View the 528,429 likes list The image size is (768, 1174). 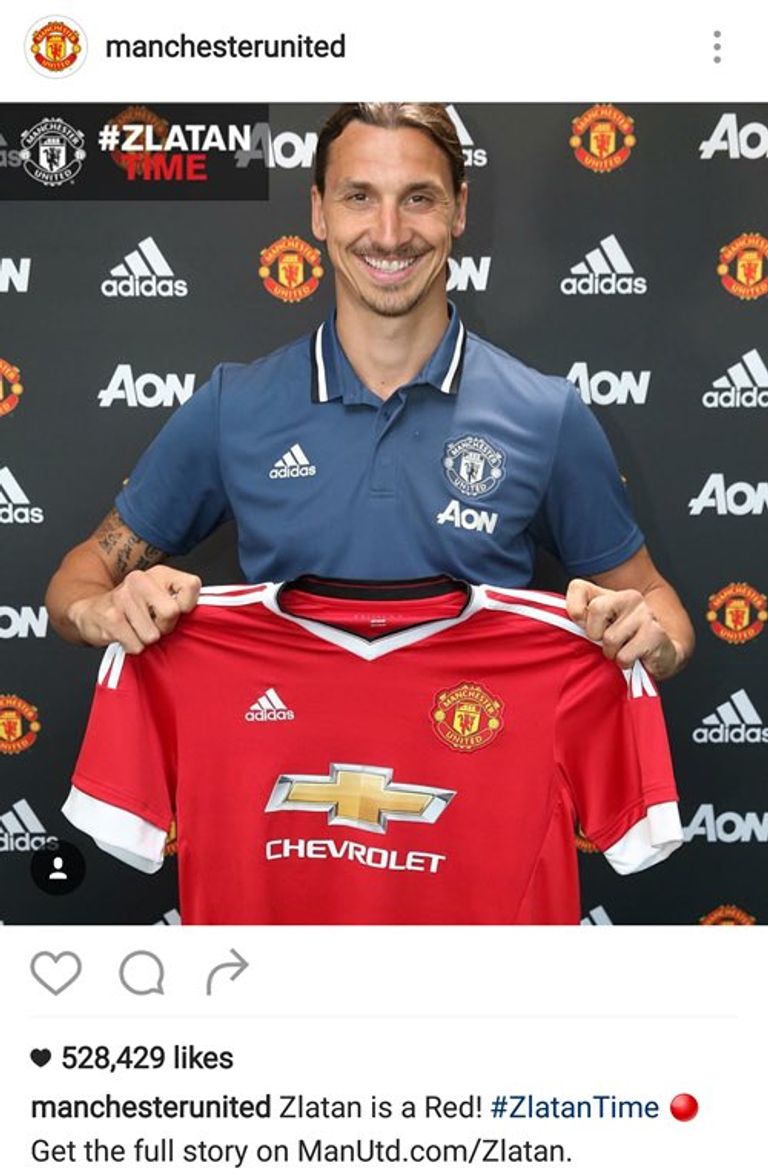(146, 1058)
